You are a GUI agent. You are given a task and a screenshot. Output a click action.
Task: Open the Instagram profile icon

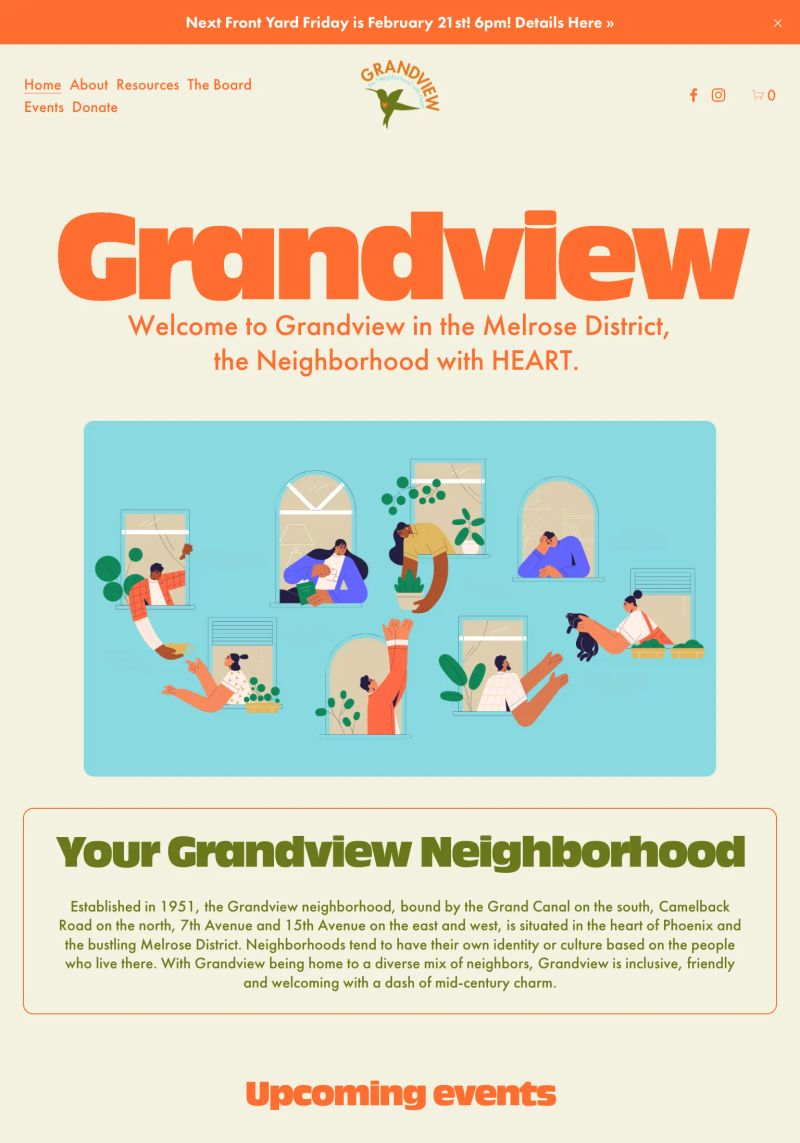point(718,95)
